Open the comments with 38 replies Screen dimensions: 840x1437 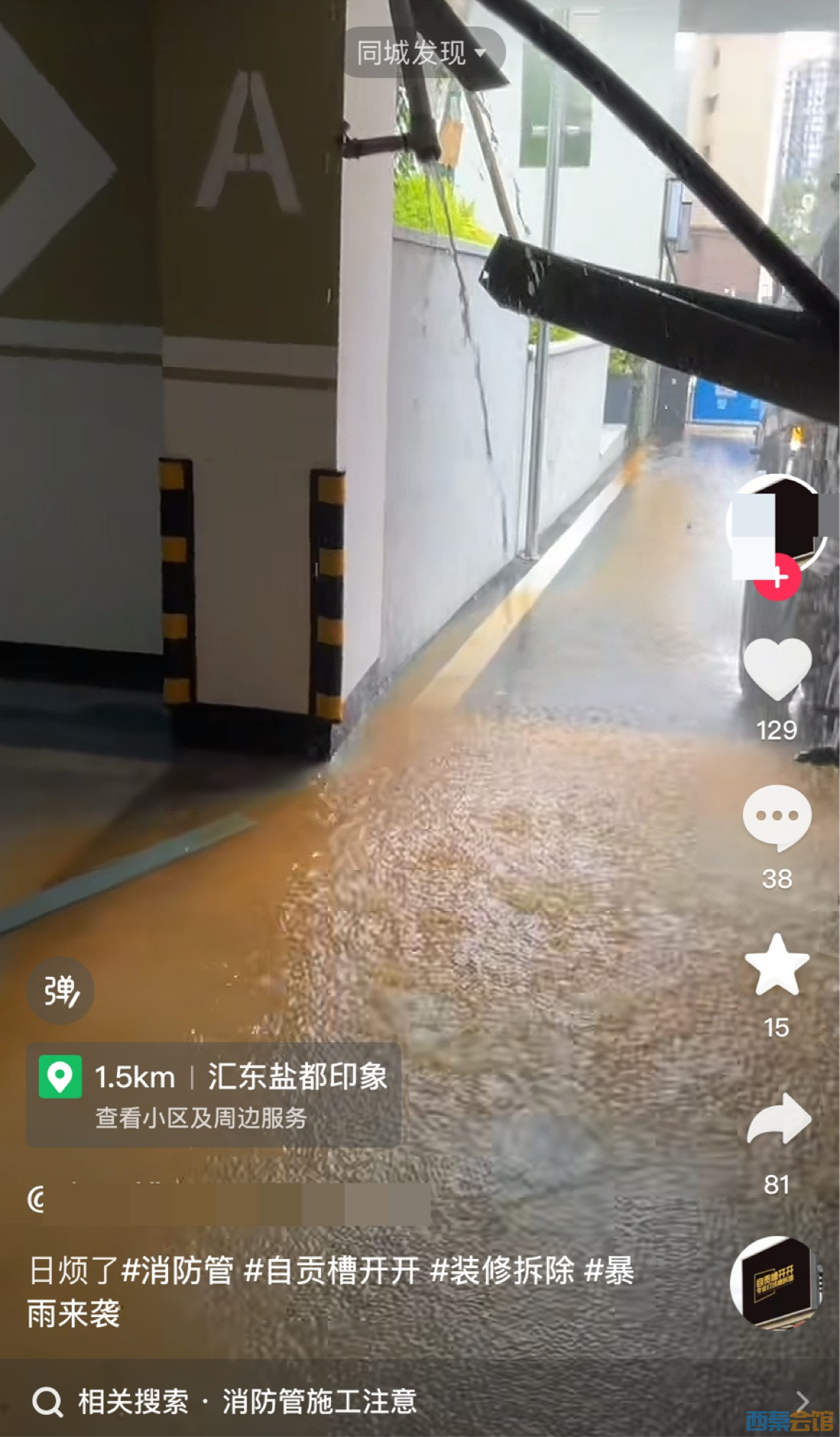click(777, 819)
